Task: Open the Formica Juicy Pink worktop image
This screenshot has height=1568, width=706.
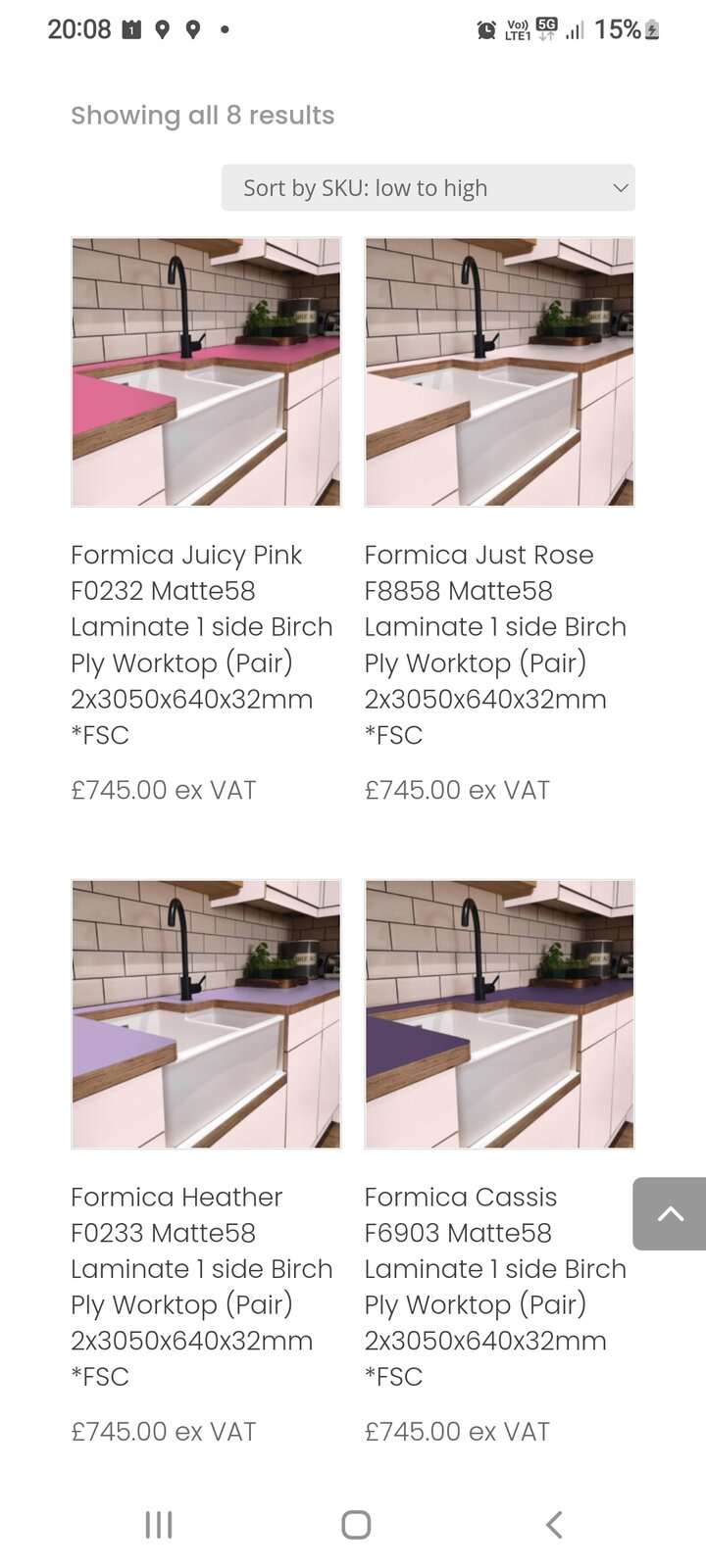Action: tap(206, 371)
